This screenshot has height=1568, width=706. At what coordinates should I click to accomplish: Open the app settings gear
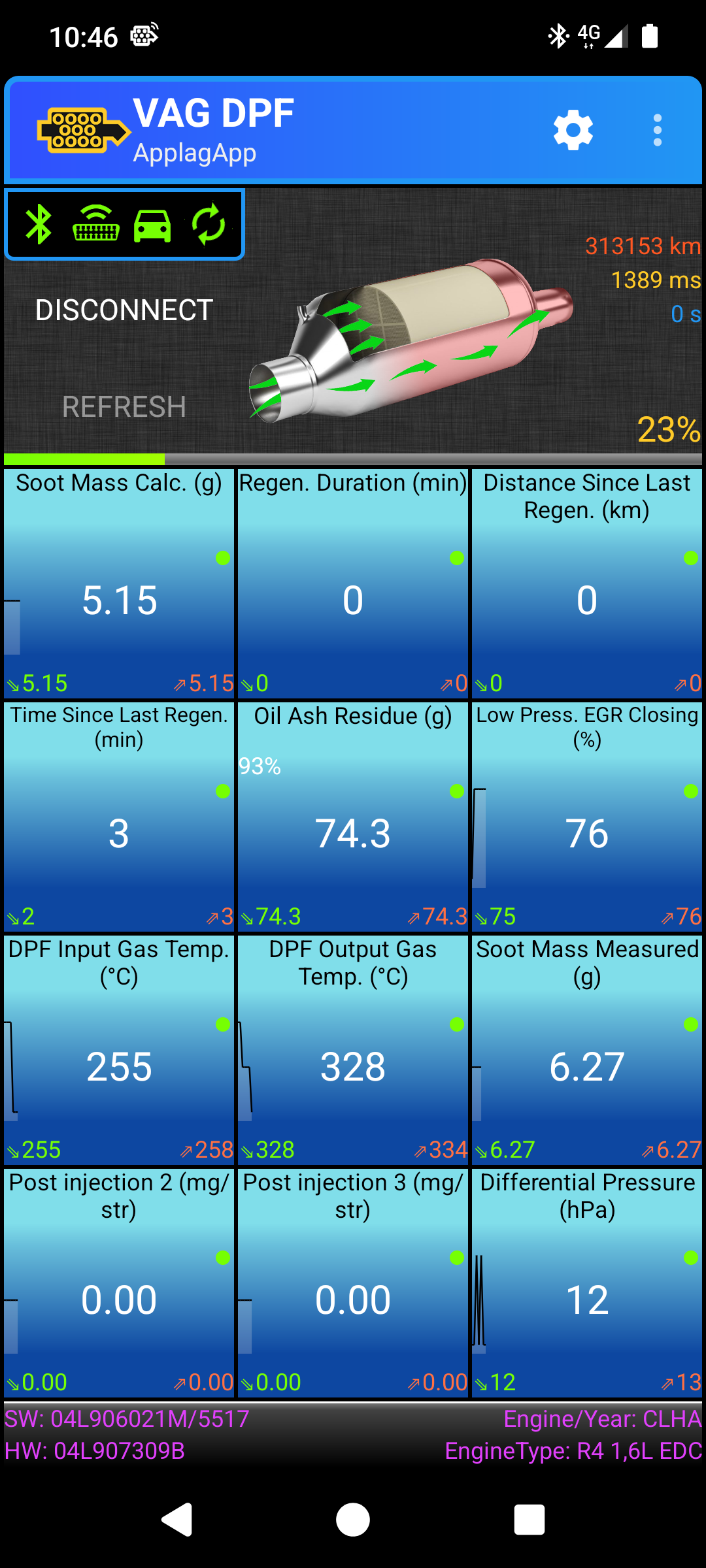(574, 130)
